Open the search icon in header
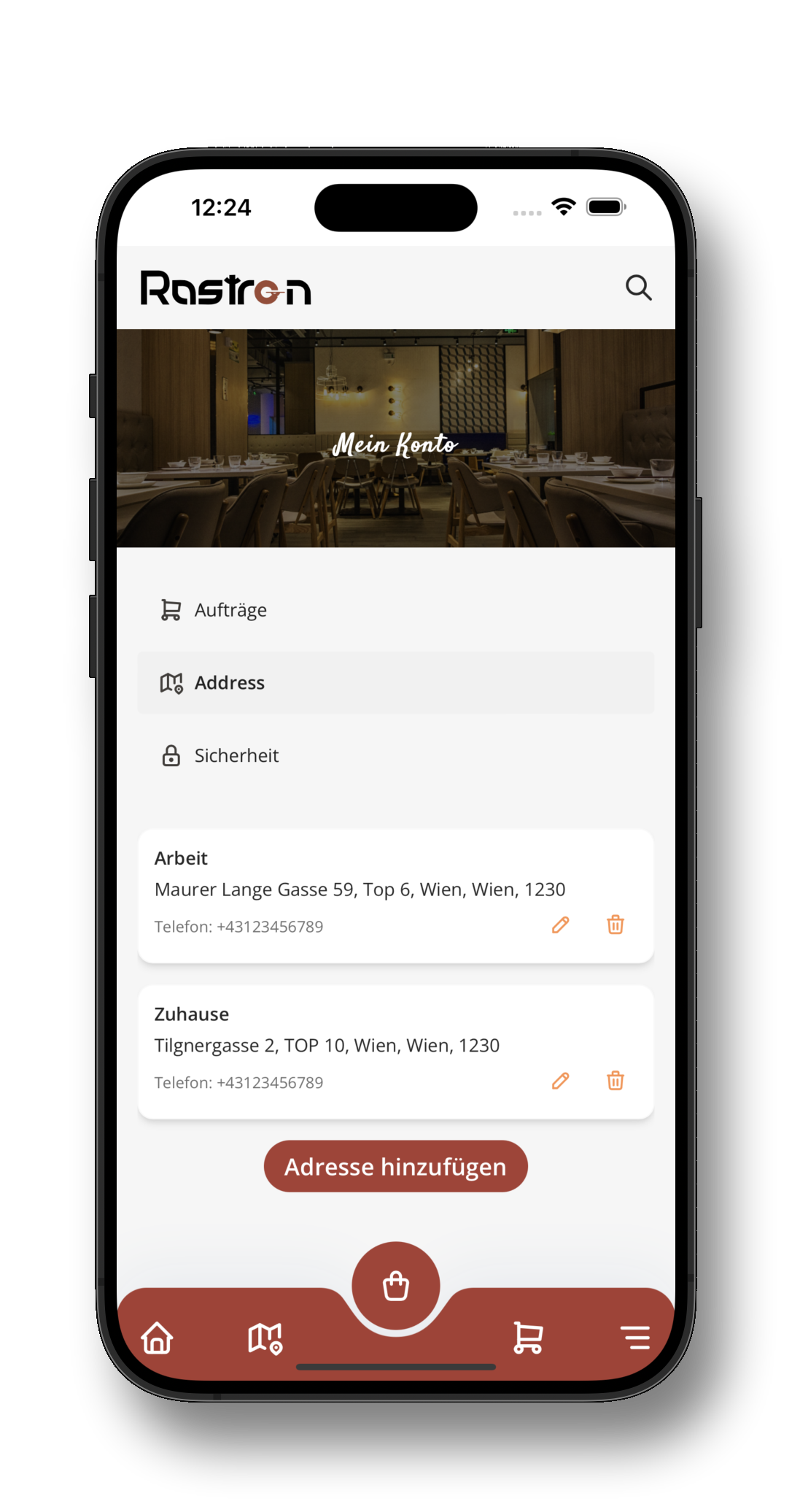This screenshot has height=1512, width=792. tap(638, 288)
